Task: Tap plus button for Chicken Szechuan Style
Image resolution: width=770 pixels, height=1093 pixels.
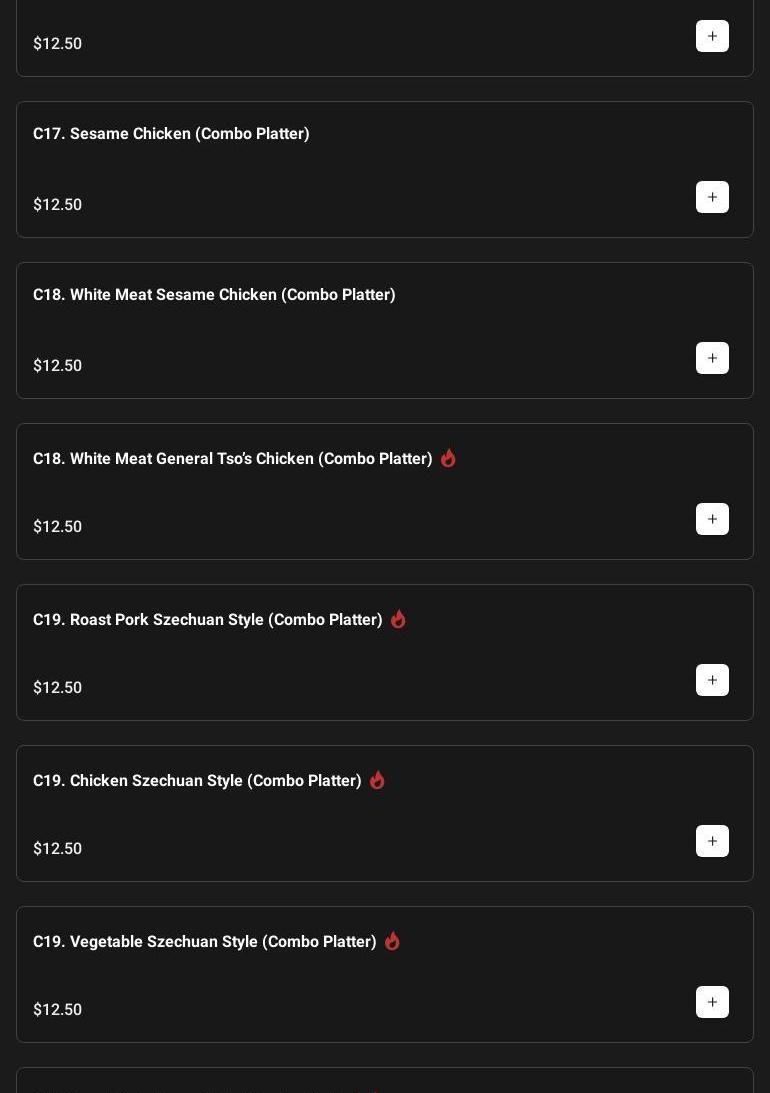Action: 712,841
